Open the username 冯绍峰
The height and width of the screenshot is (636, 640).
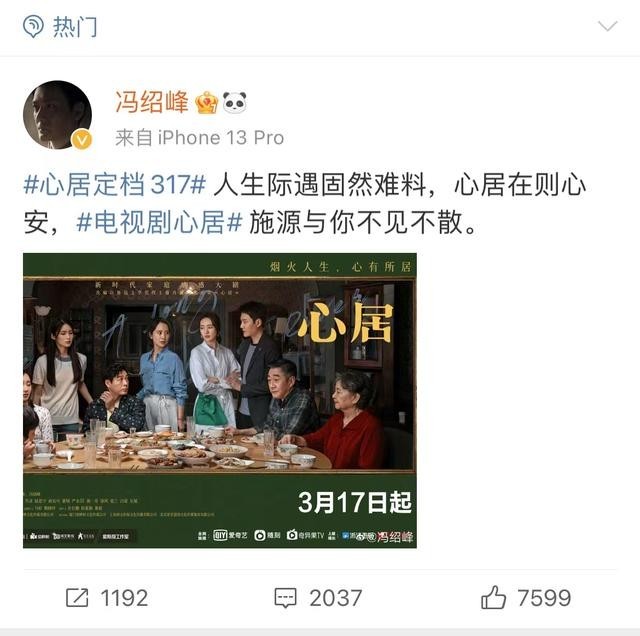coord(151,102)
